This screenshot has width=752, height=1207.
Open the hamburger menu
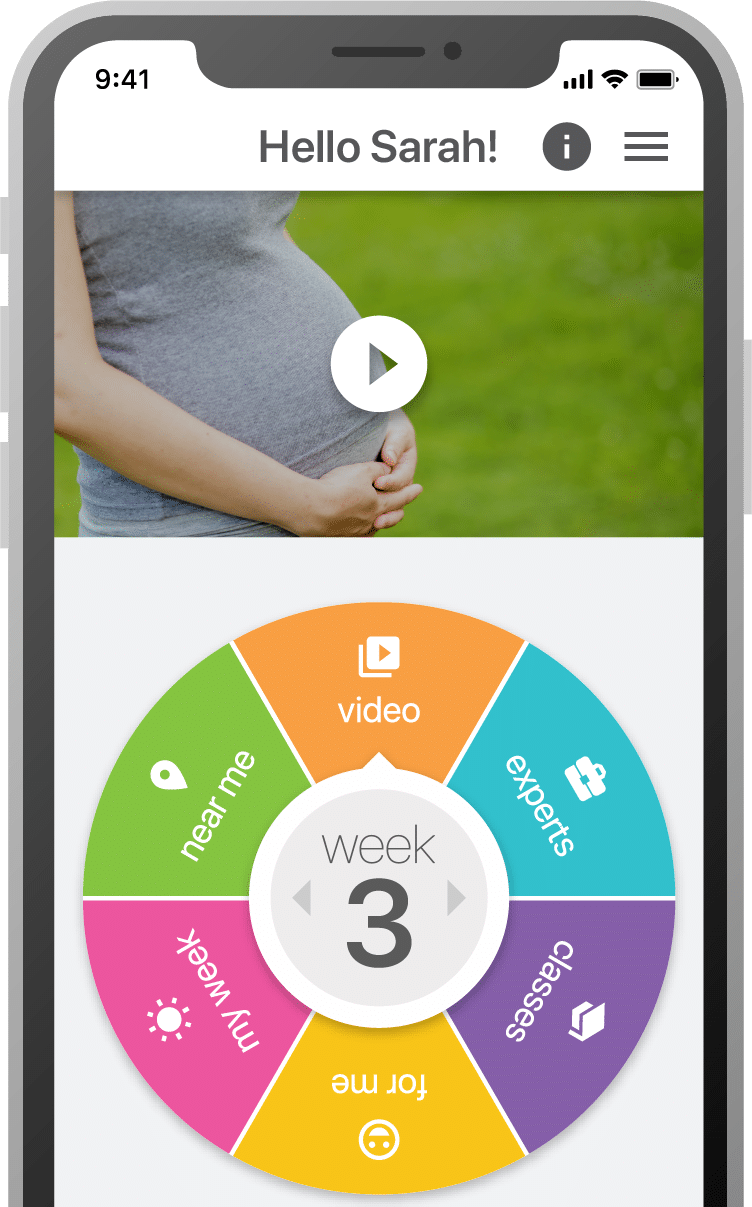646,147
